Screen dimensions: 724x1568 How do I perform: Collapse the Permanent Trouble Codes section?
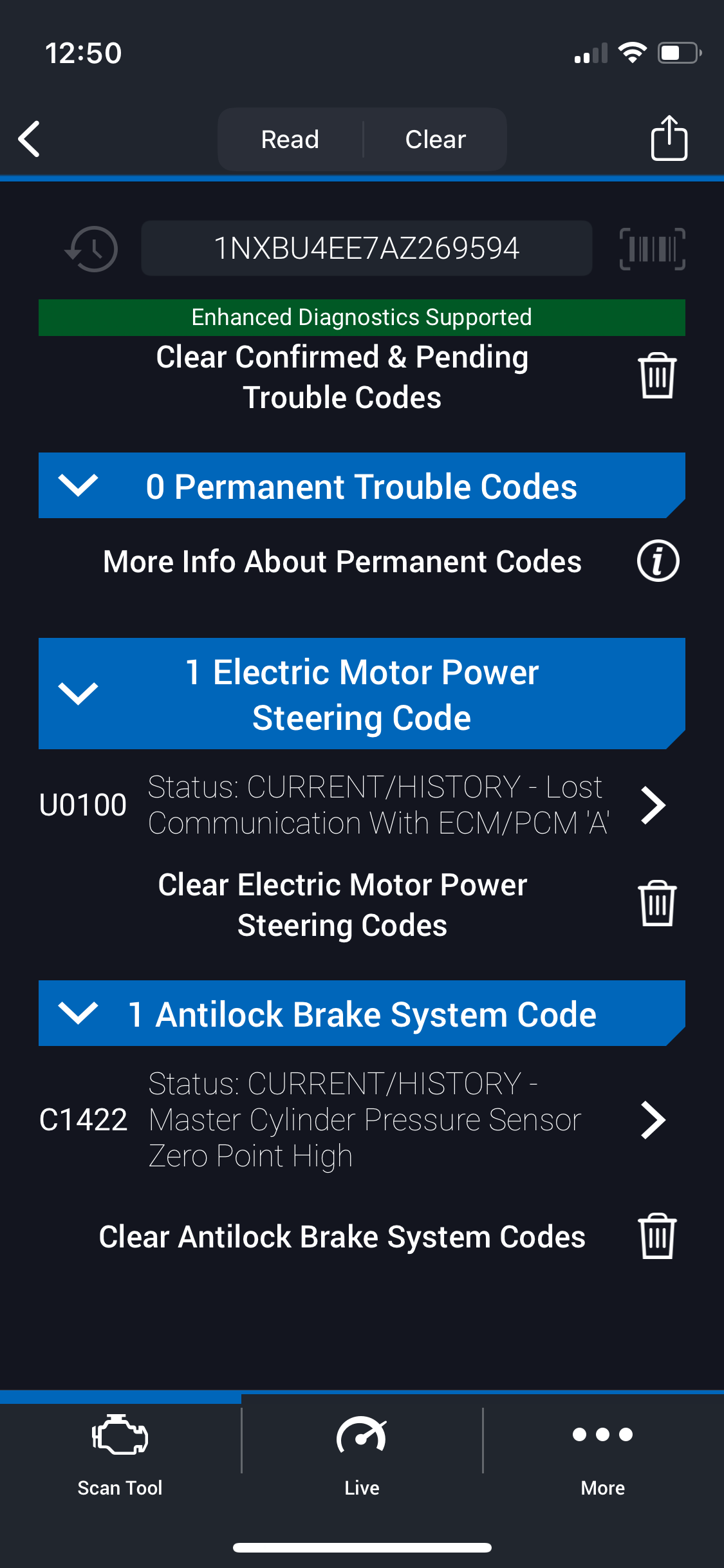(x=78, y=485)
